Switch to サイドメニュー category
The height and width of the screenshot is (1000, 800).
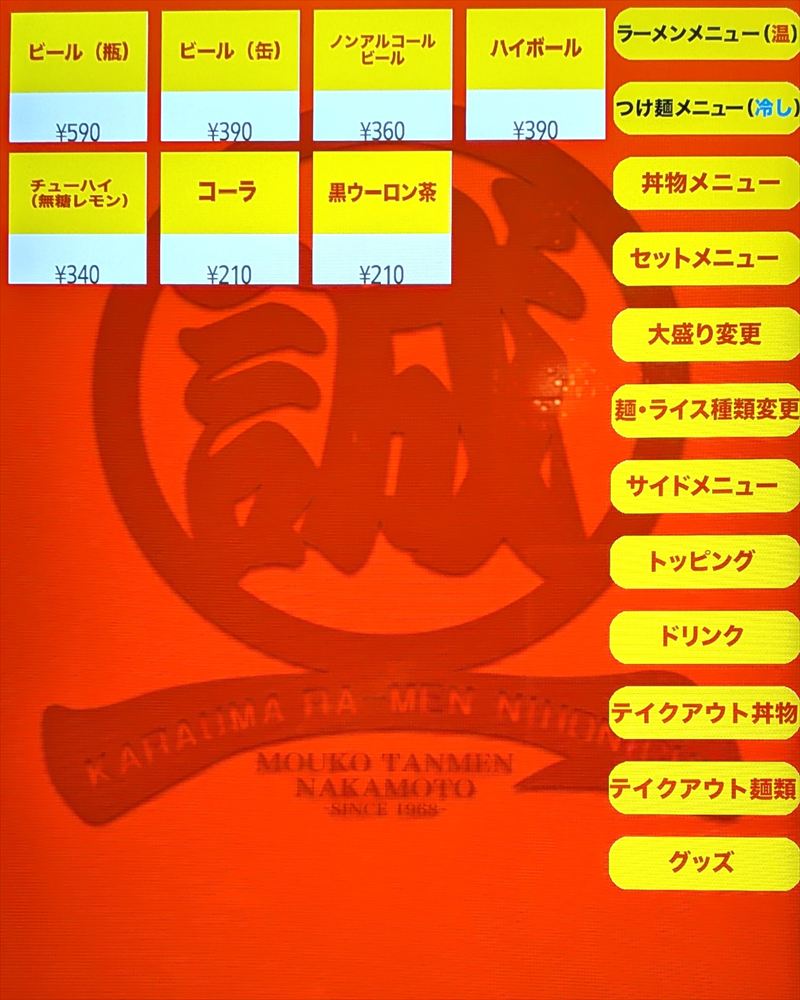[x=705, y=486]
